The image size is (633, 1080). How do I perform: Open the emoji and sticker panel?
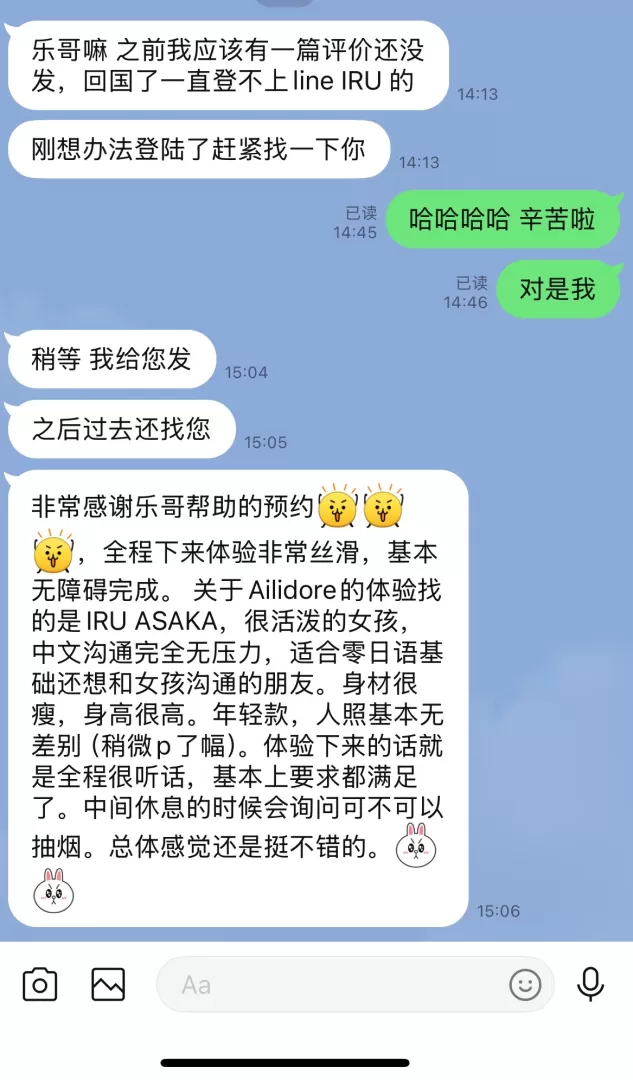point(525,985)
